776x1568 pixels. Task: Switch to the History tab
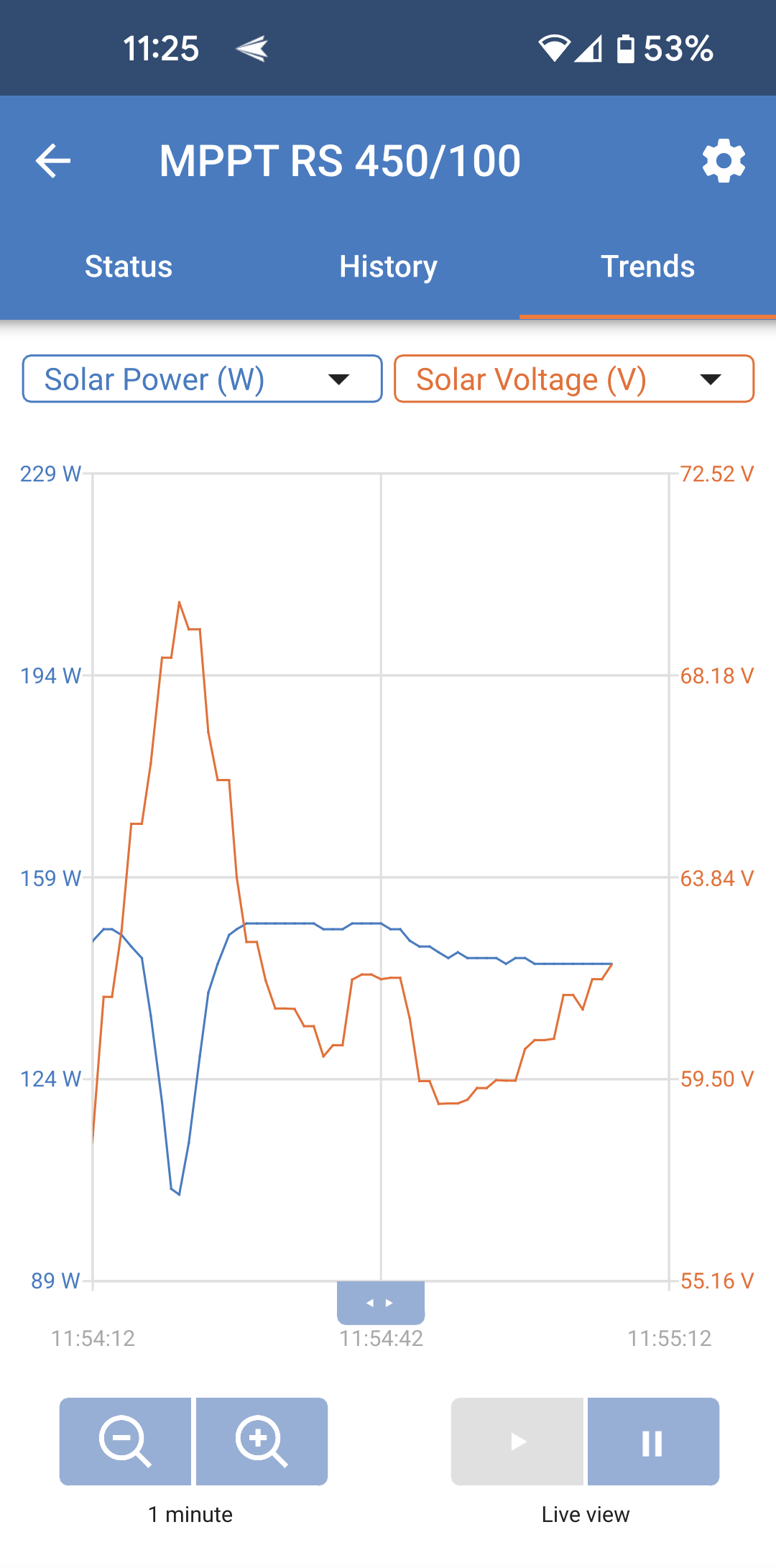click(388, 267)
